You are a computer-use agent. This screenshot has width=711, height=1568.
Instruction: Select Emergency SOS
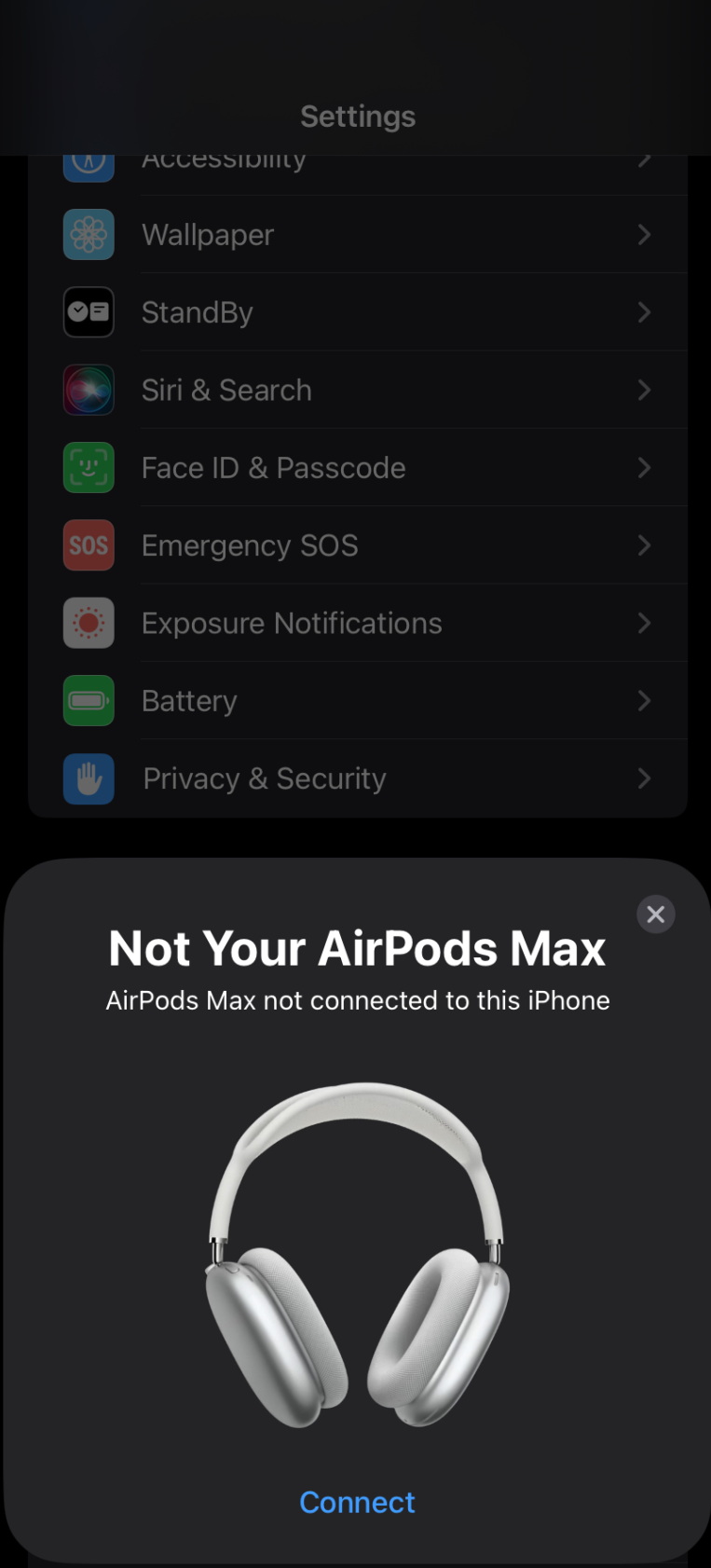tap(357, 545)
